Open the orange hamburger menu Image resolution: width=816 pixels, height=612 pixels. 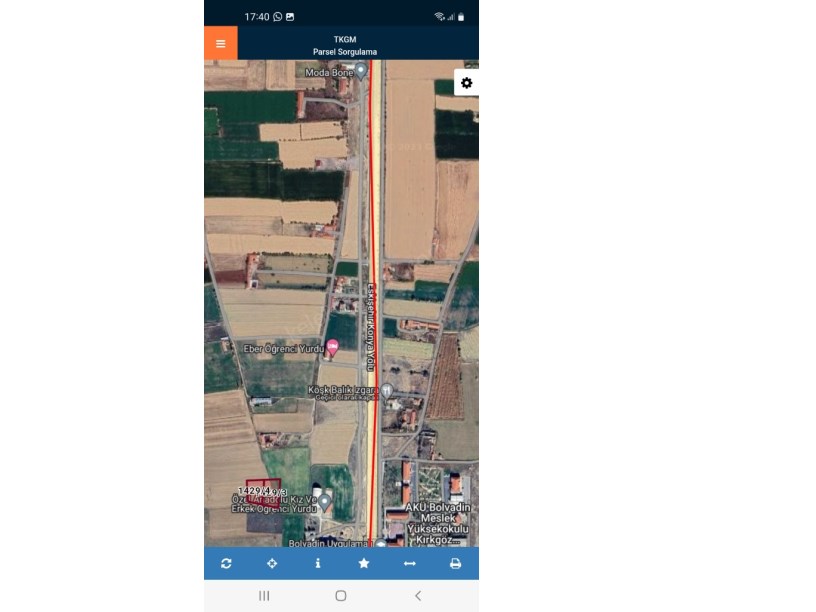221,43
